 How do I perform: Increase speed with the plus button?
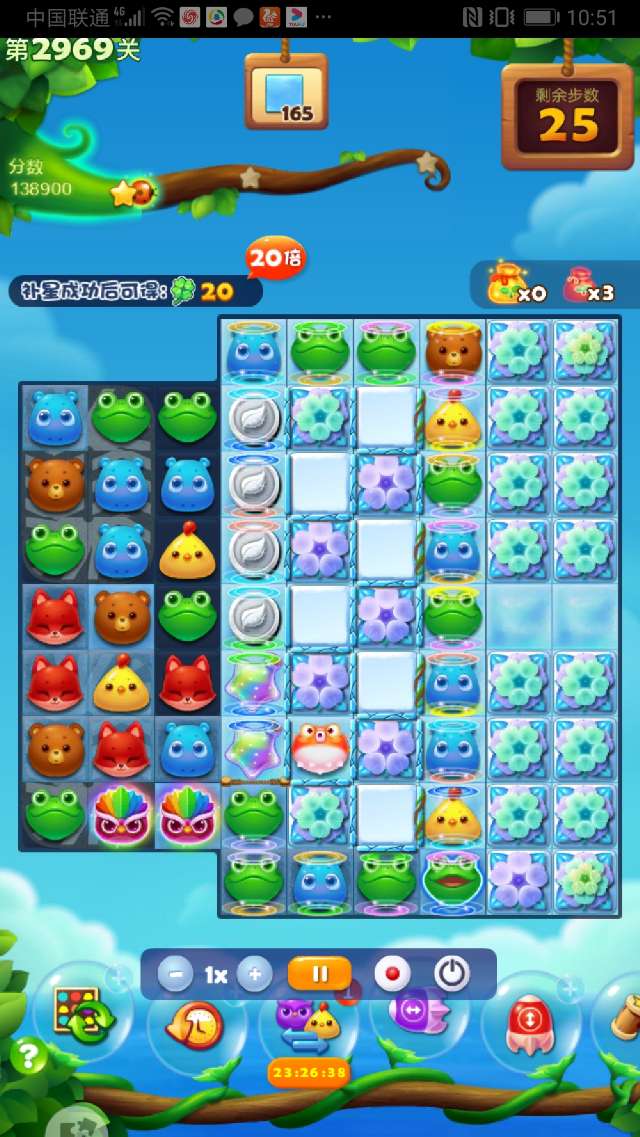click(255, 974)
